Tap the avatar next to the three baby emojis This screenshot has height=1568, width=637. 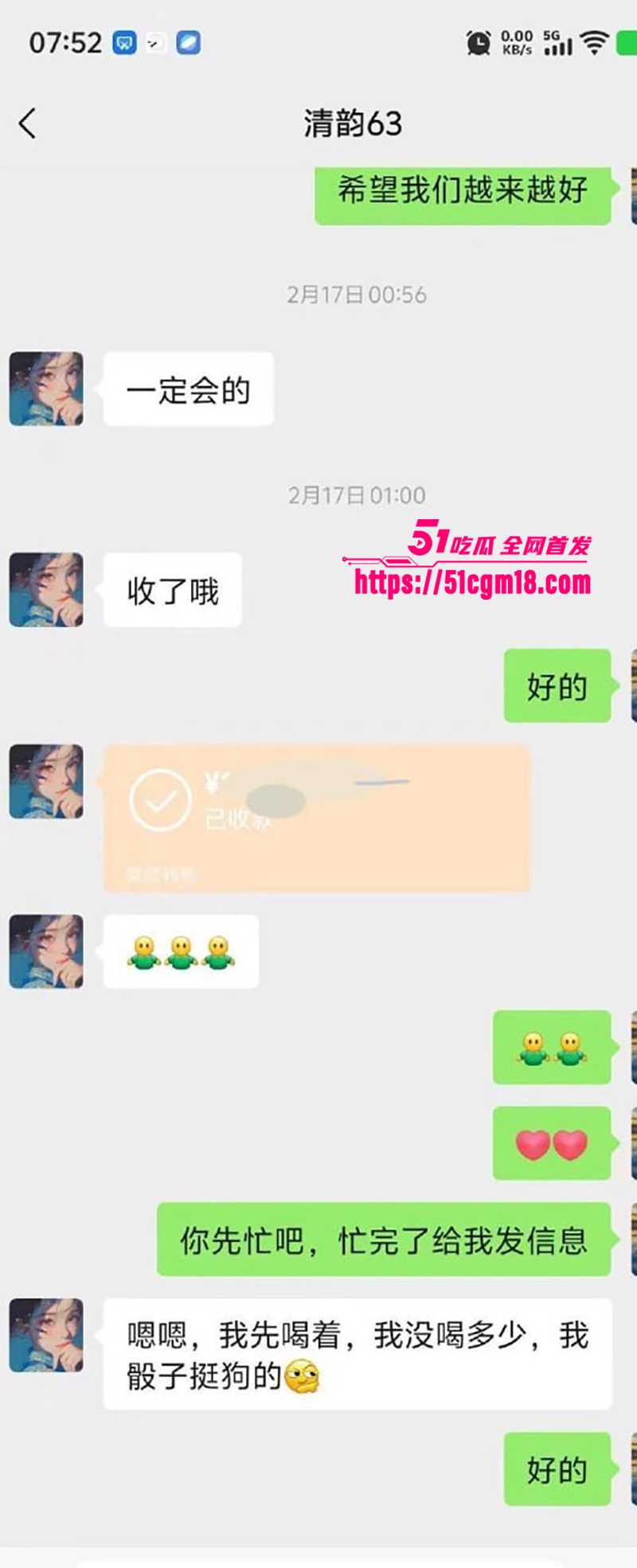45,953
